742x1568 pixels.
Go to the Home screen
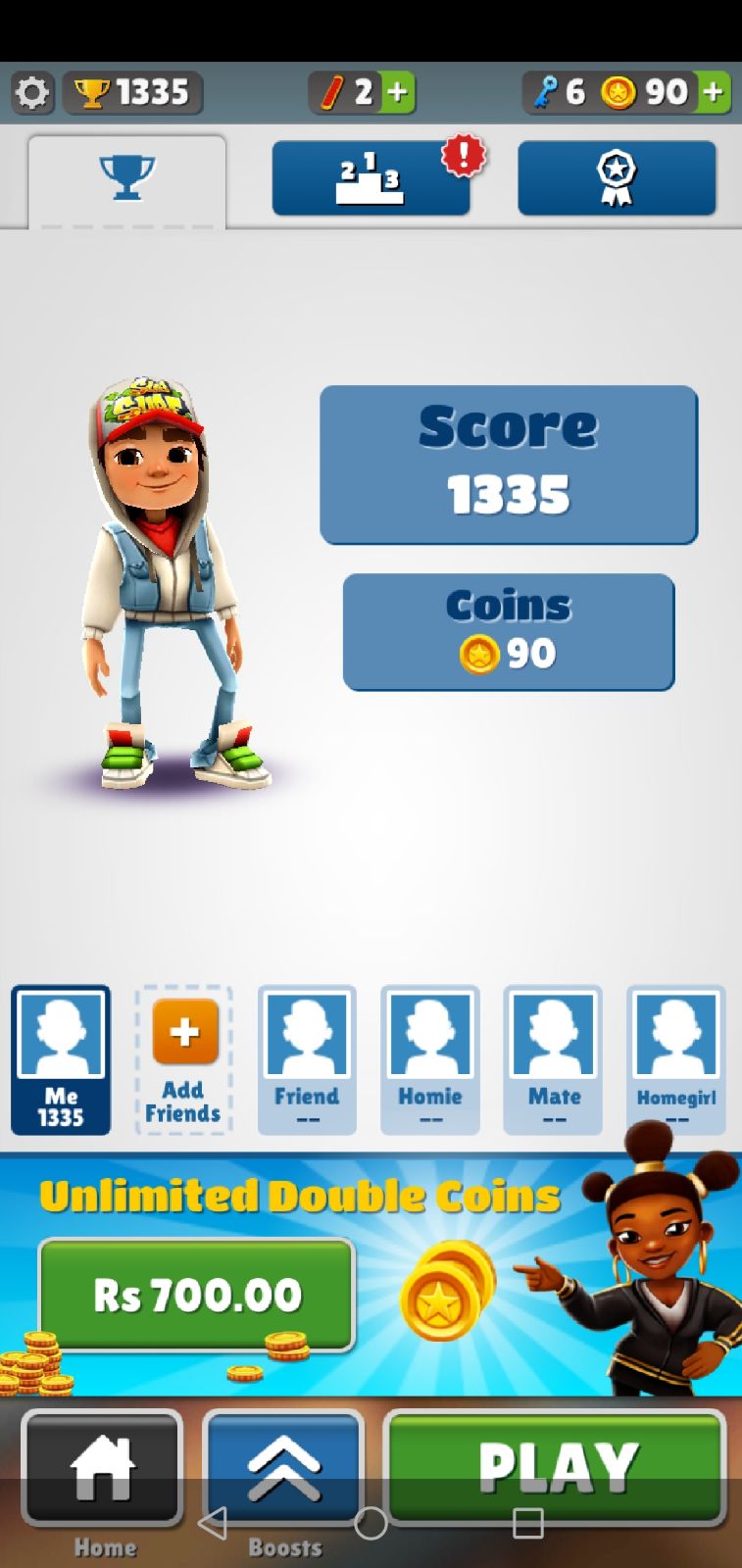tap(103, 1468)
